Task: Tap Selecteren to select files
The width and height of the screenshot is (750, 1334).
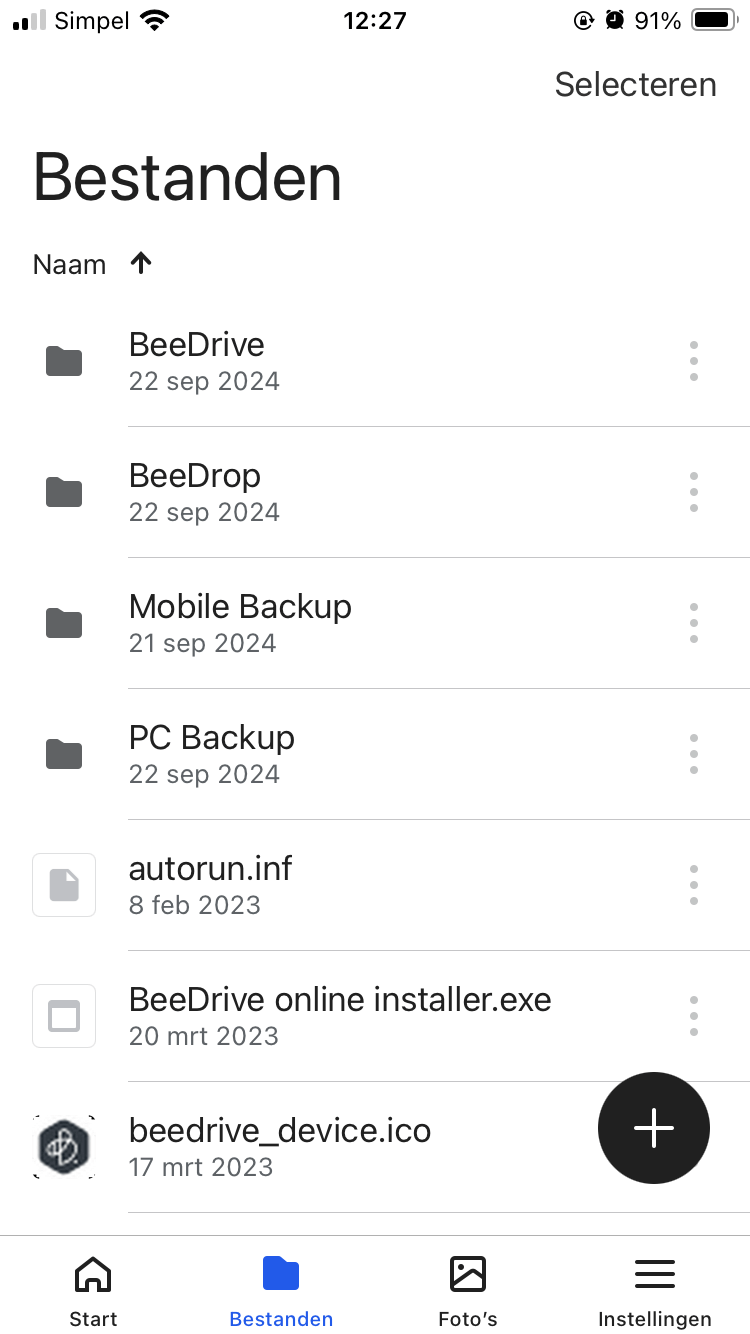Action: pyautogui.click(x=635, y=85)
